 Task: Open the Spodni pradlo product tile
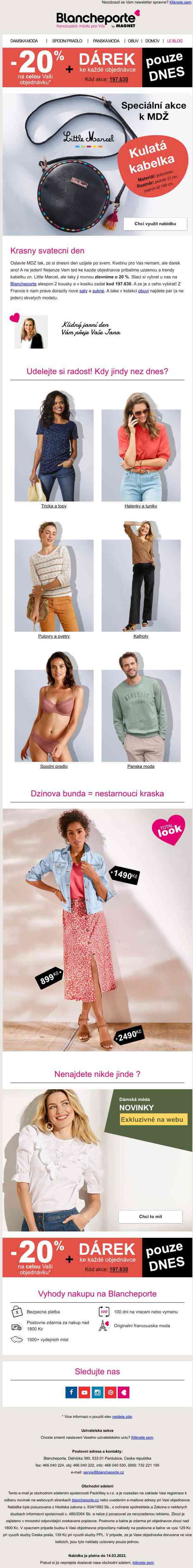[53, 766]
